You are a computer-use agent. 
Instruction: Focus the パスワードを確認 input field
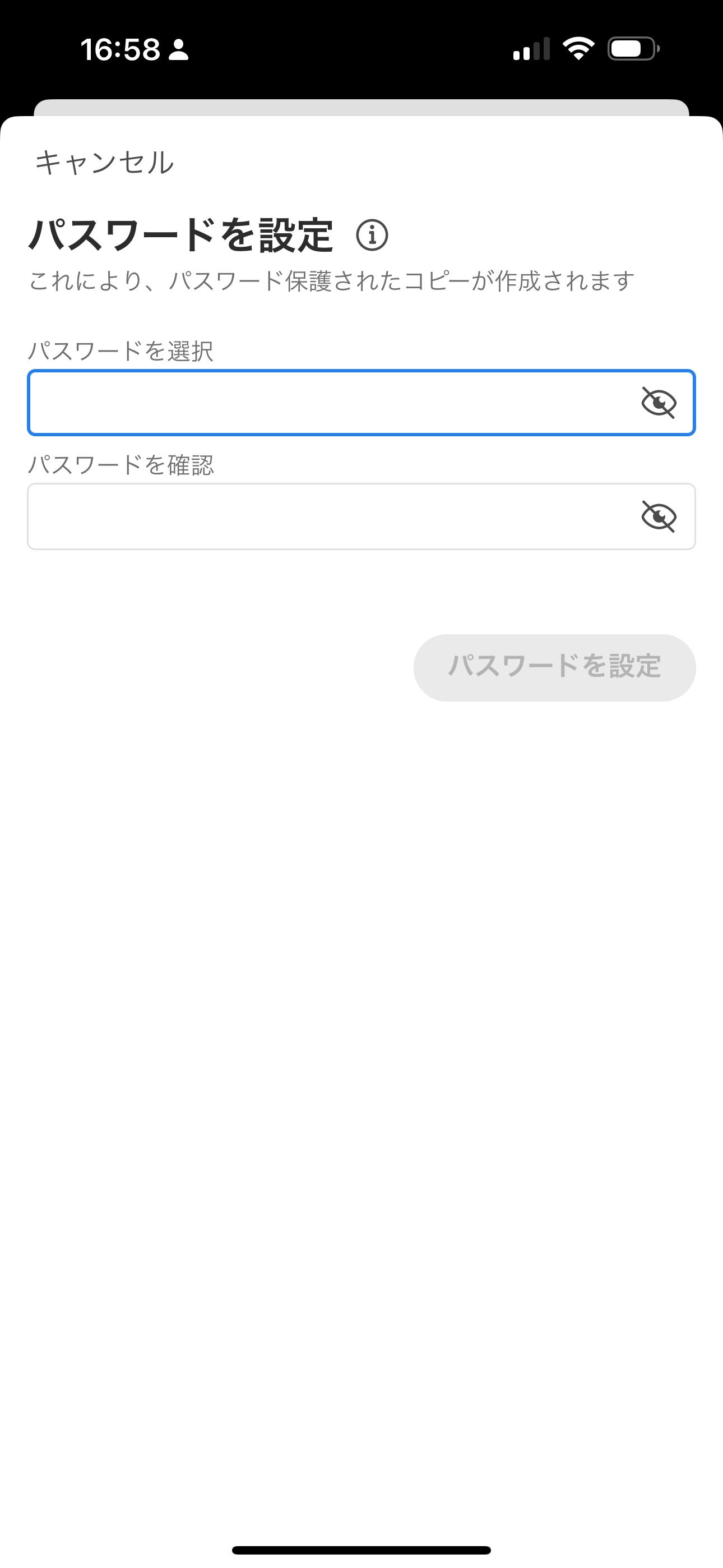[x=304, y=517]
